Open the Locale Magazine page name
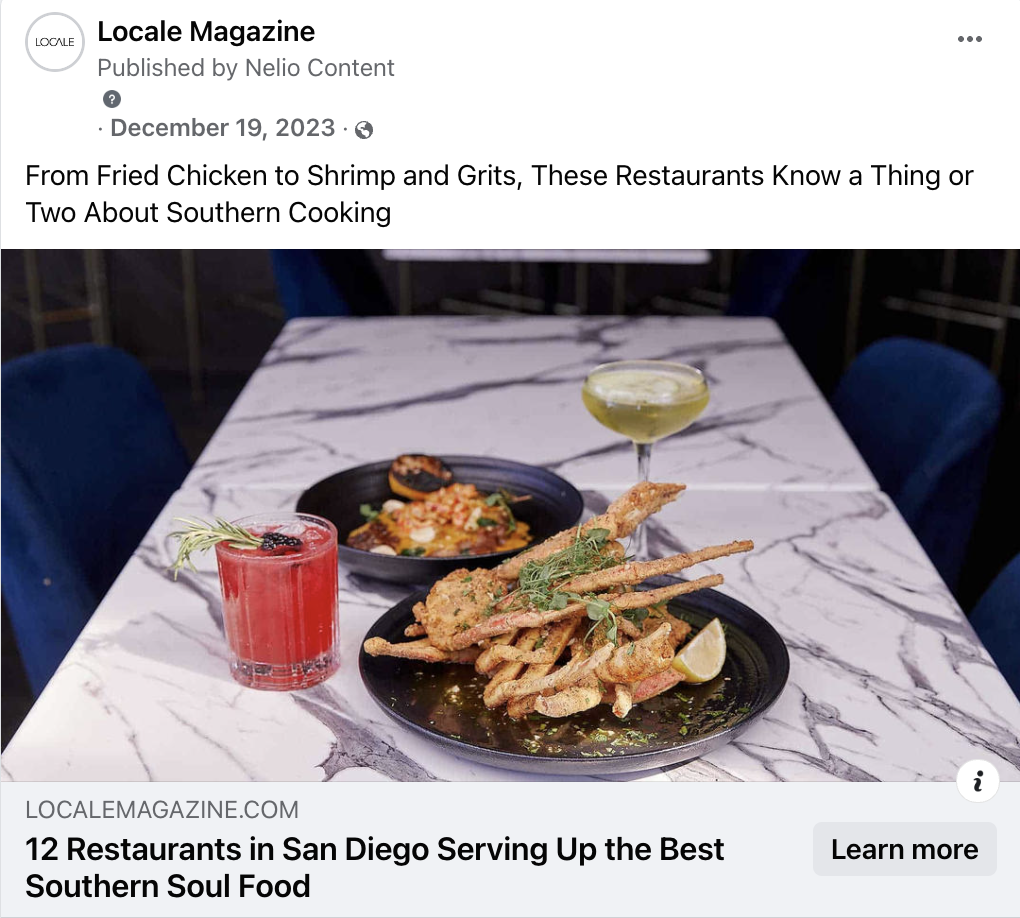The height and width of the screenshot is (918, 1020). pos(206,32)
